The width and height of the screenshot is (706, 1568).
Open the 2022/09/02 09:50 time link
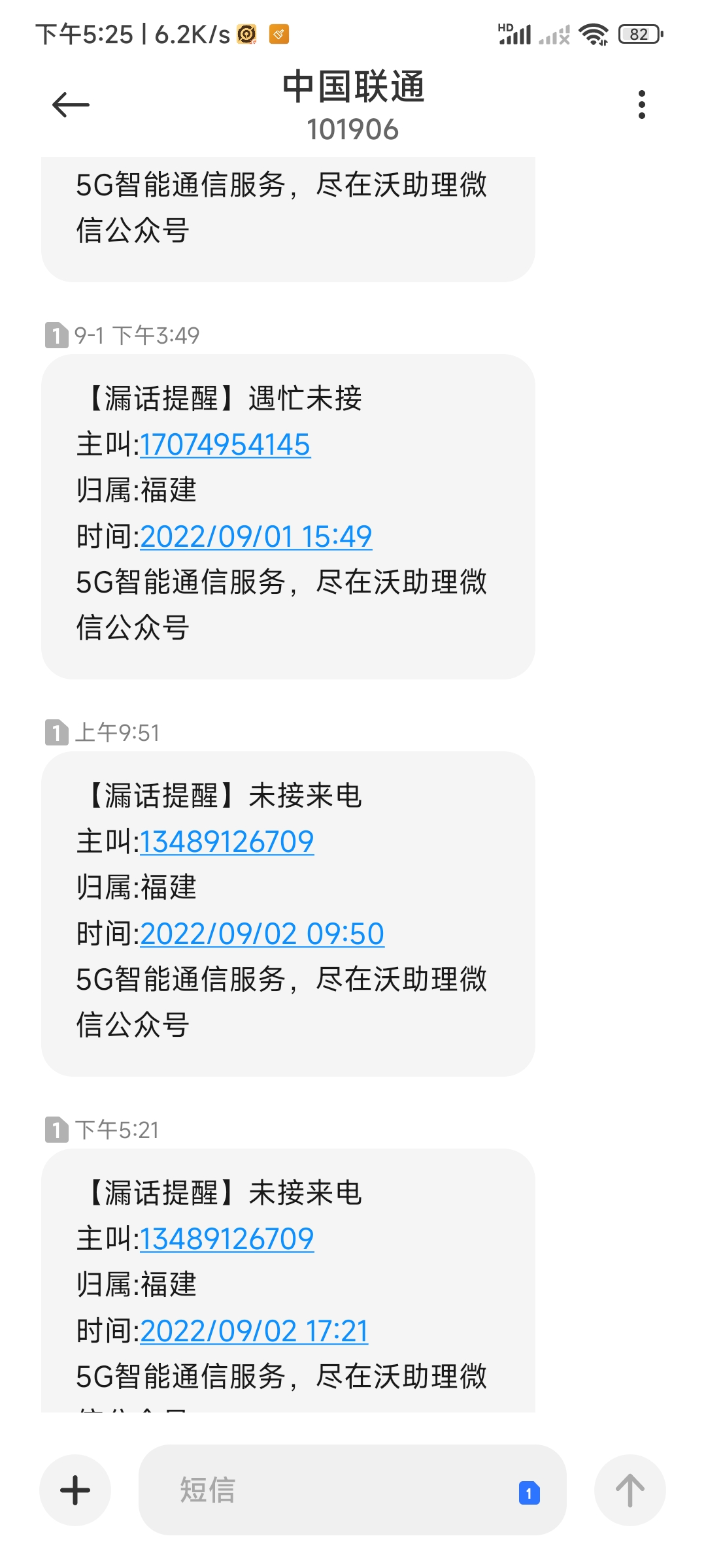point(261,934)
